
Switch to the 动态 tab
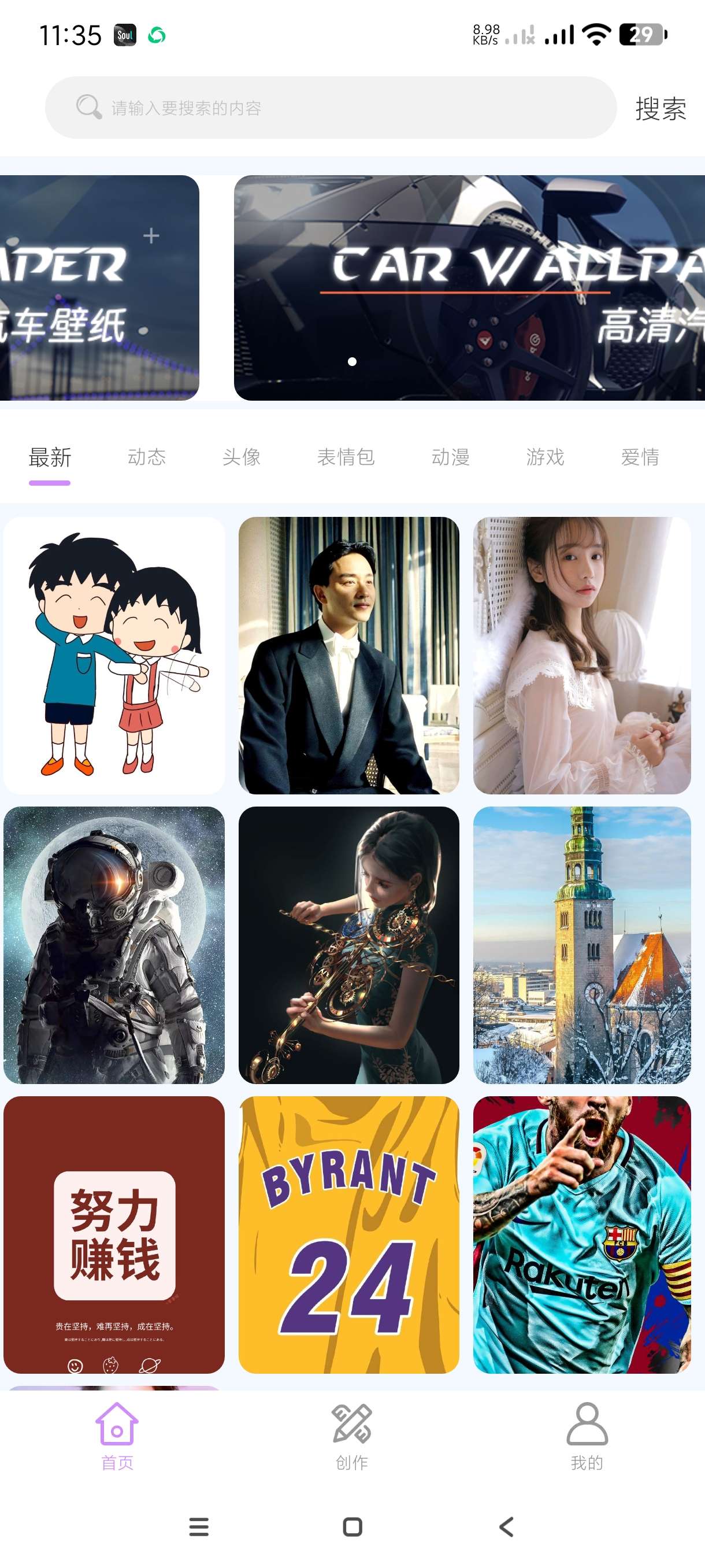147,457
